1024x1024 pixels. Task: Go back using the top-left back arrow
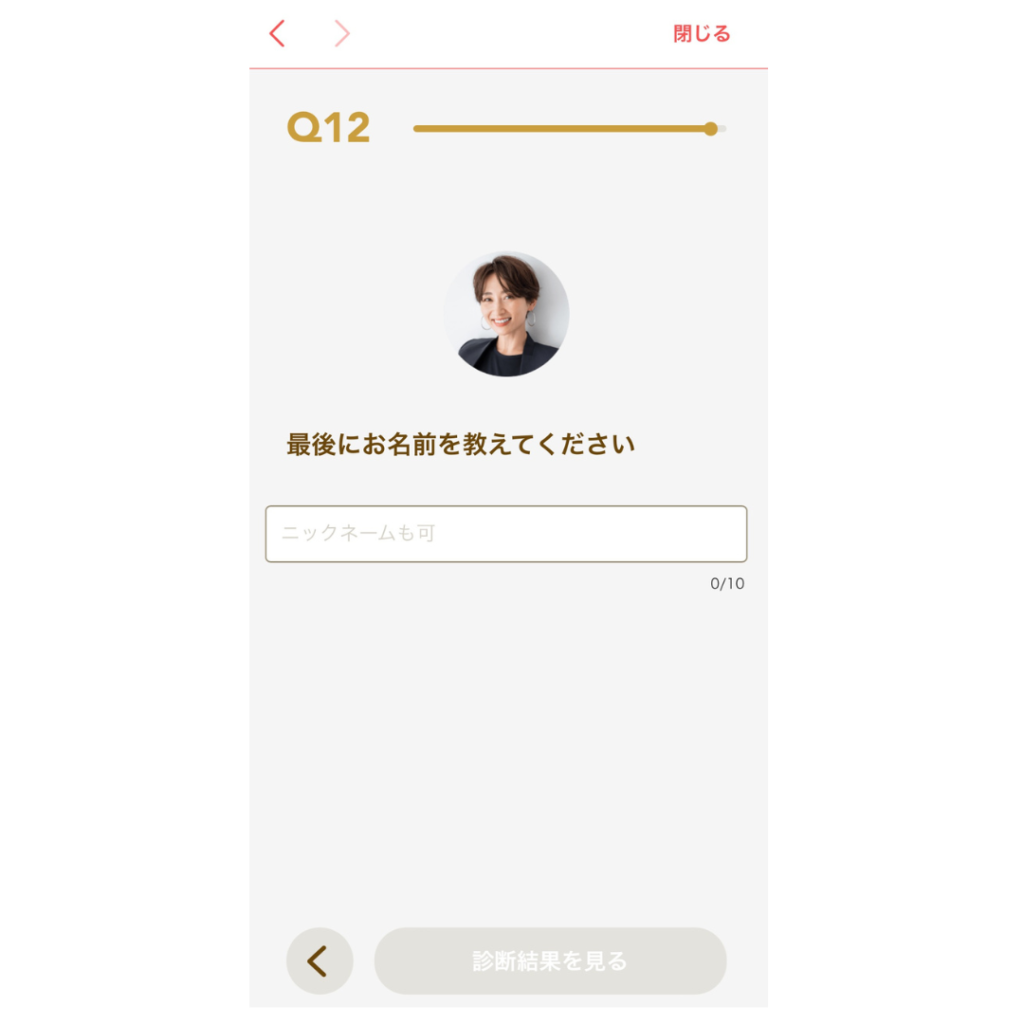click(x=278, y=34)
